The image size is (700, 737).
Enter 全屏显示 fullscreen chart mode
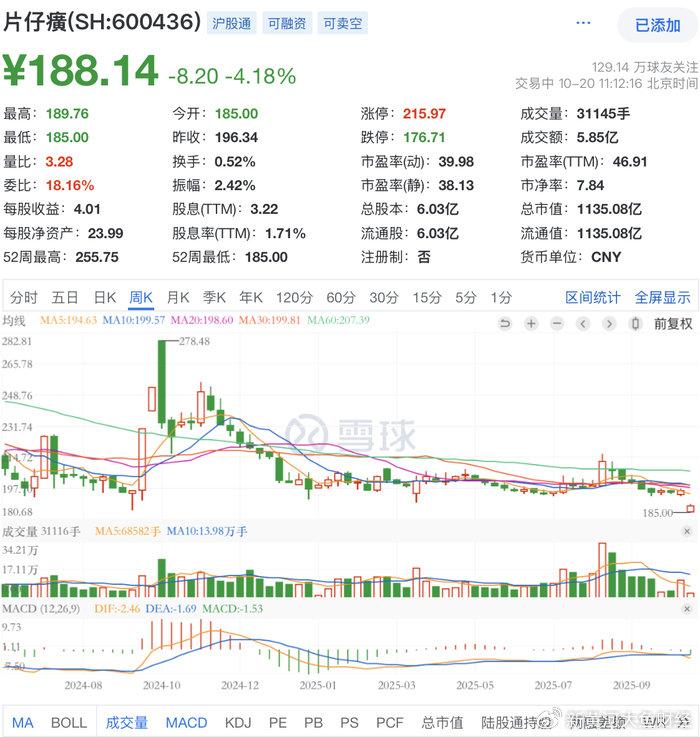coord(662,297)
